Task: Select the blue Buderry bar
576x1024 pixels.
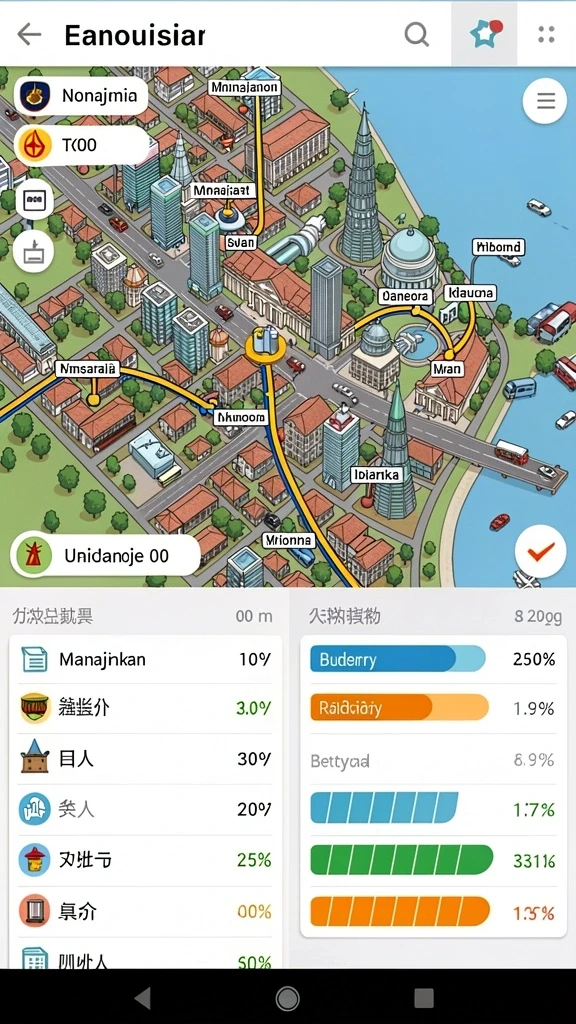Action: tap(397, 660)
